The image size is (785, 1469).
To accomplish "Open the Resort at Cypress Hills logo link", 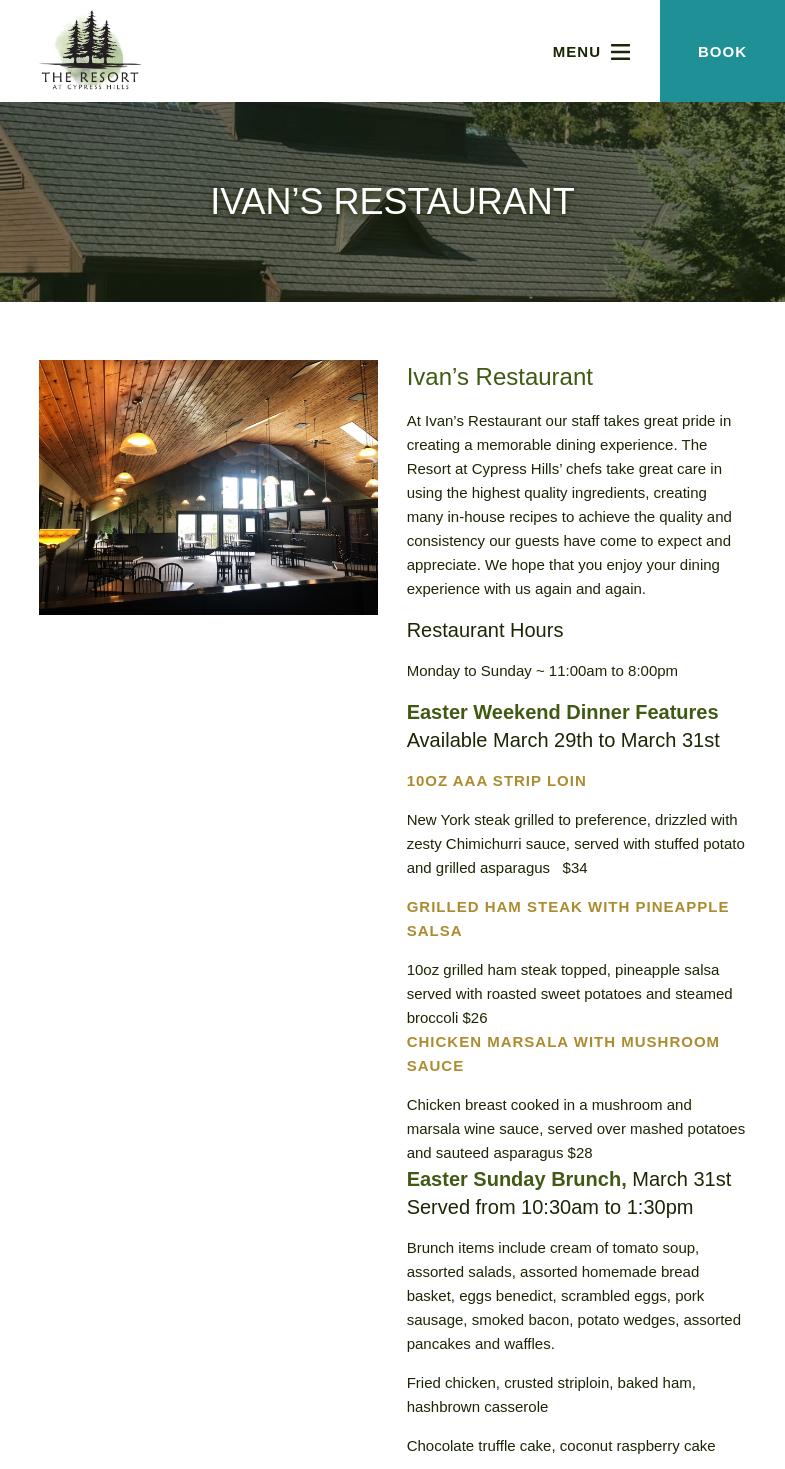I will 90,50.
